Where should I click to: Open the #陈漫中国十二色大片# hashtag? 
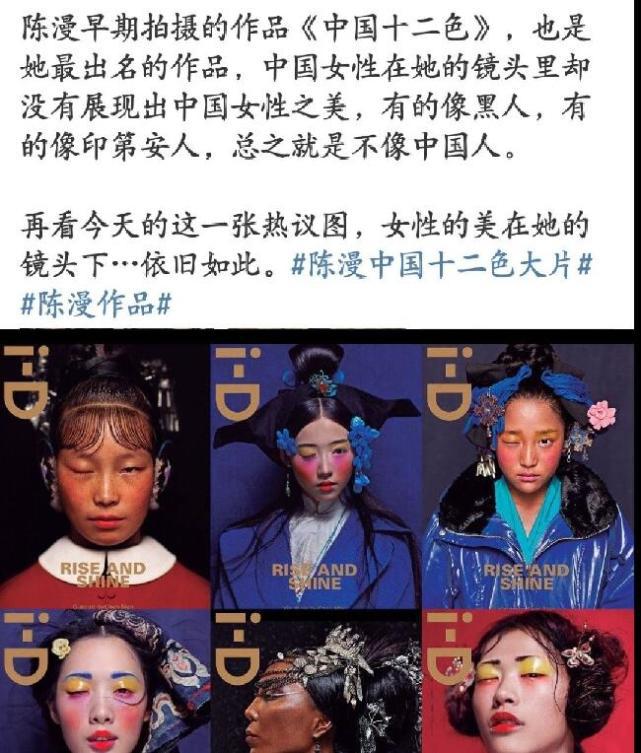[x=442, y=264]
